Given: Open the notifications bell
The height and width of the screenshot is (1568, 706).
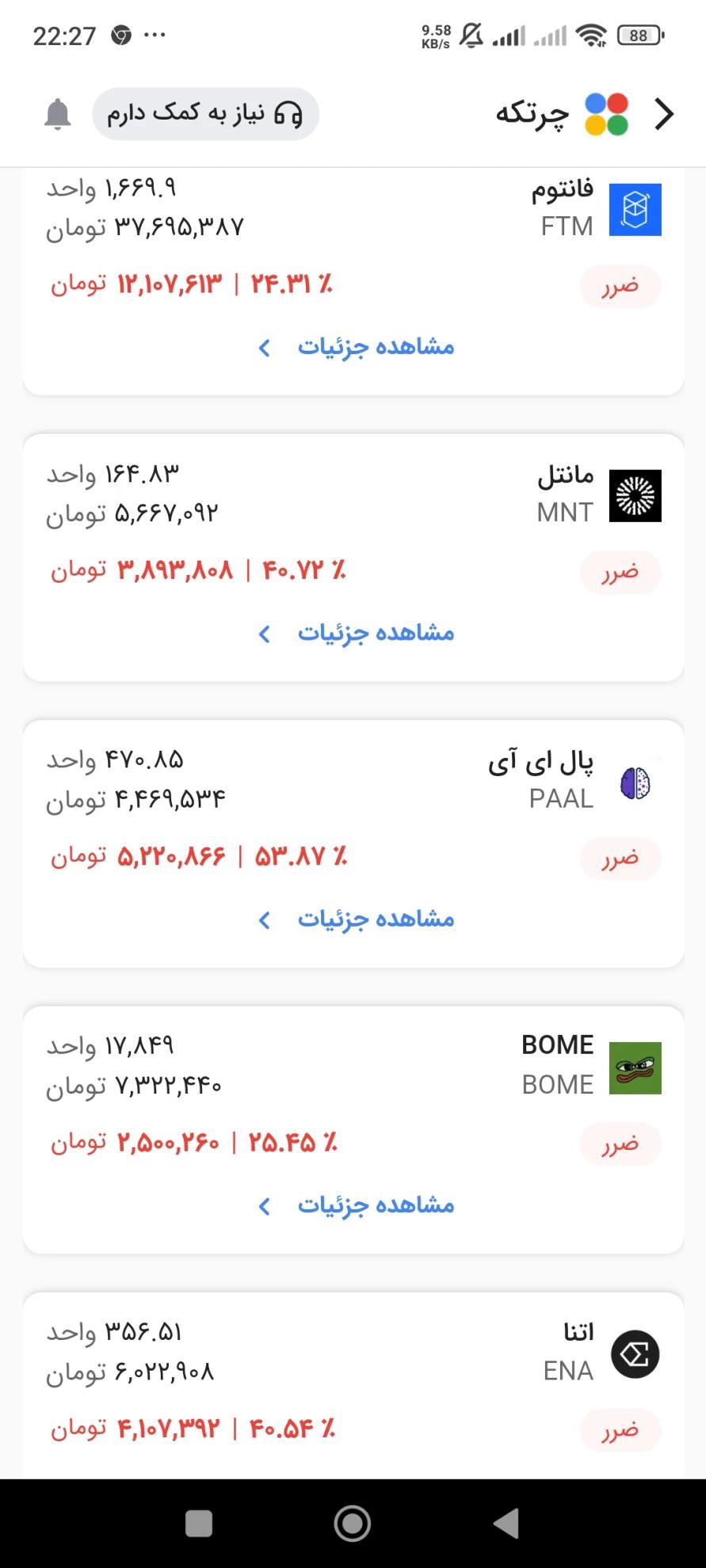Looking at the screenshot, I should 57,115.
